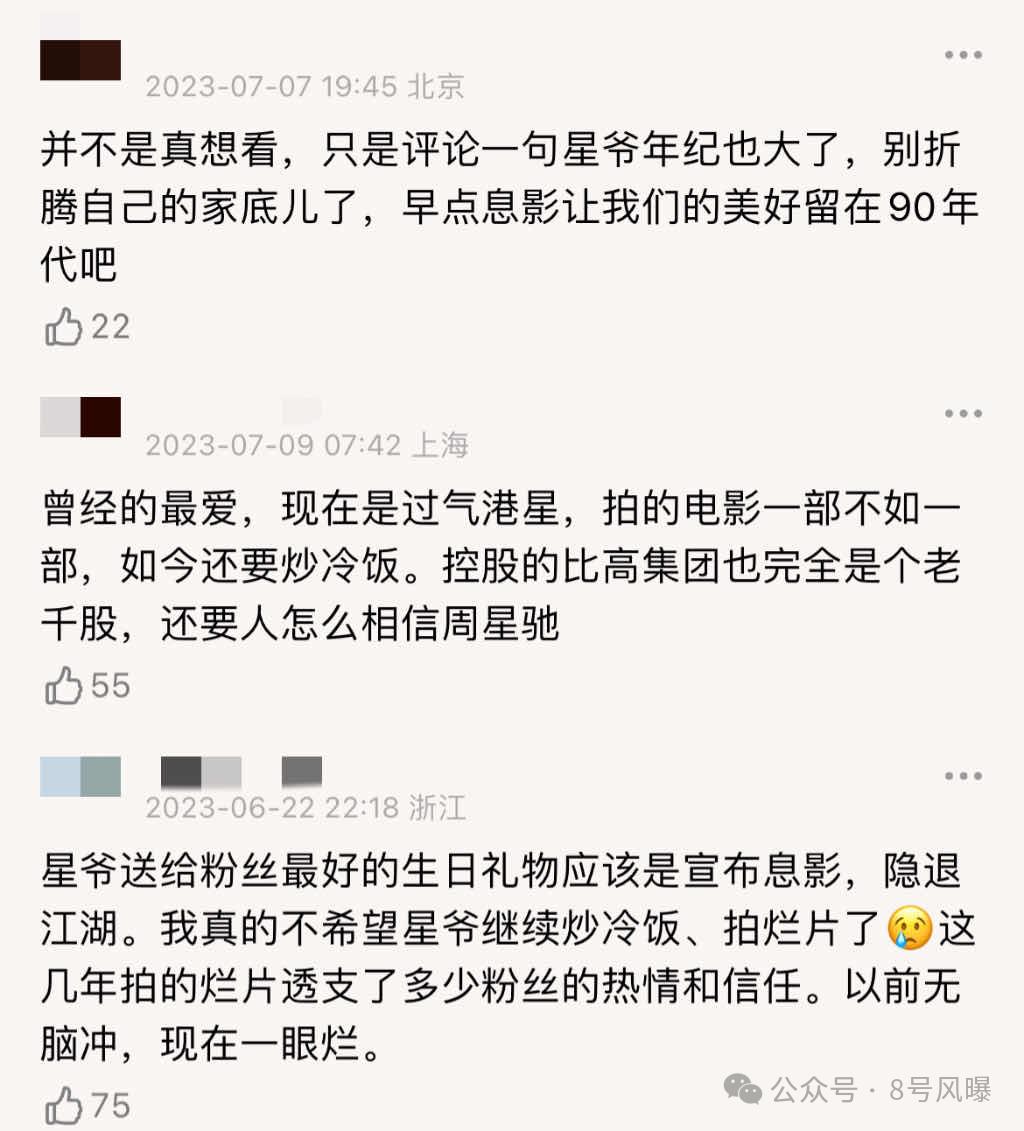Like the comment posted 2023-07-07 from 北京

[x=64, y=327]
